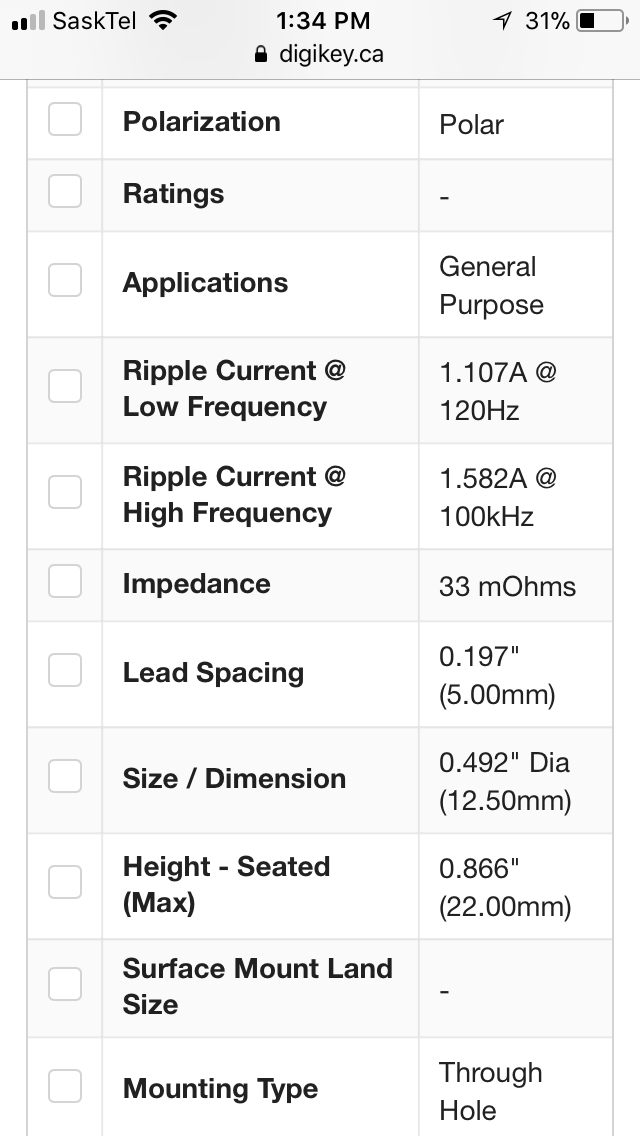Check Ripple Current @ High Frequency box
Screen dimensions: 640x1136
(65, 491)
